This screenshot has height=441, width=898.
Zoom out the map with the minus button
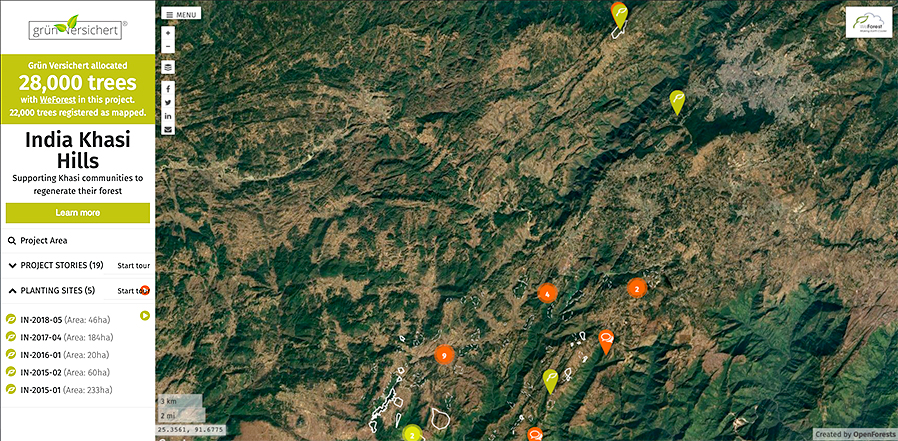click(167, 46)
